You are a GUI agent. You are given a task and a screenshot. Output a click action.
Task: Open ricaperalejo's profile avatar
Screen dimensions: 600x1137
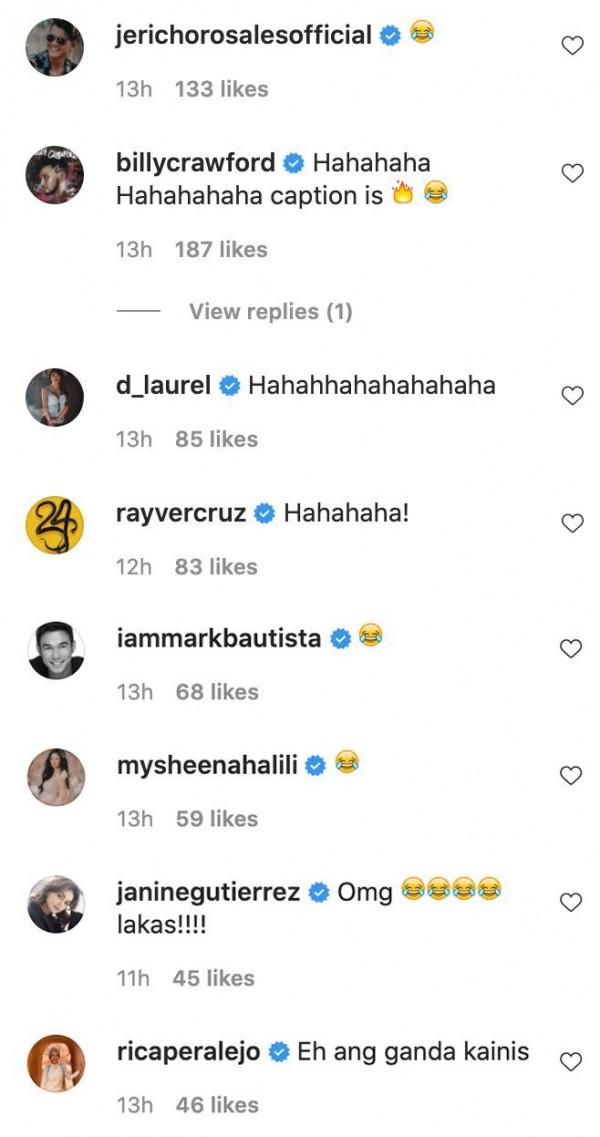click(55, 1062)
